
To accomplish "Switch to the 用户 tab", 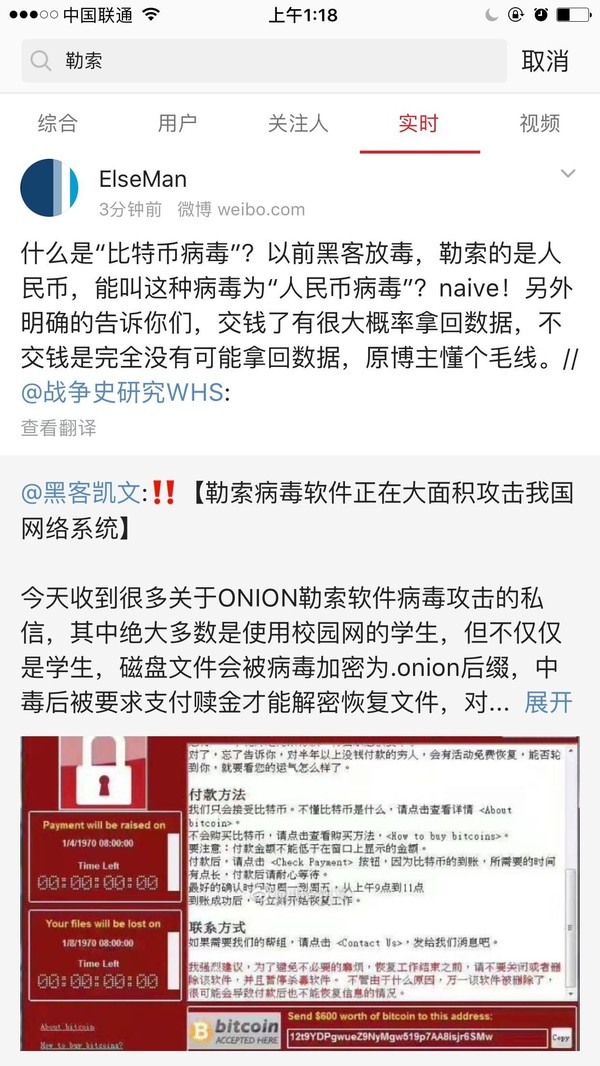I will tap(177, 123).
